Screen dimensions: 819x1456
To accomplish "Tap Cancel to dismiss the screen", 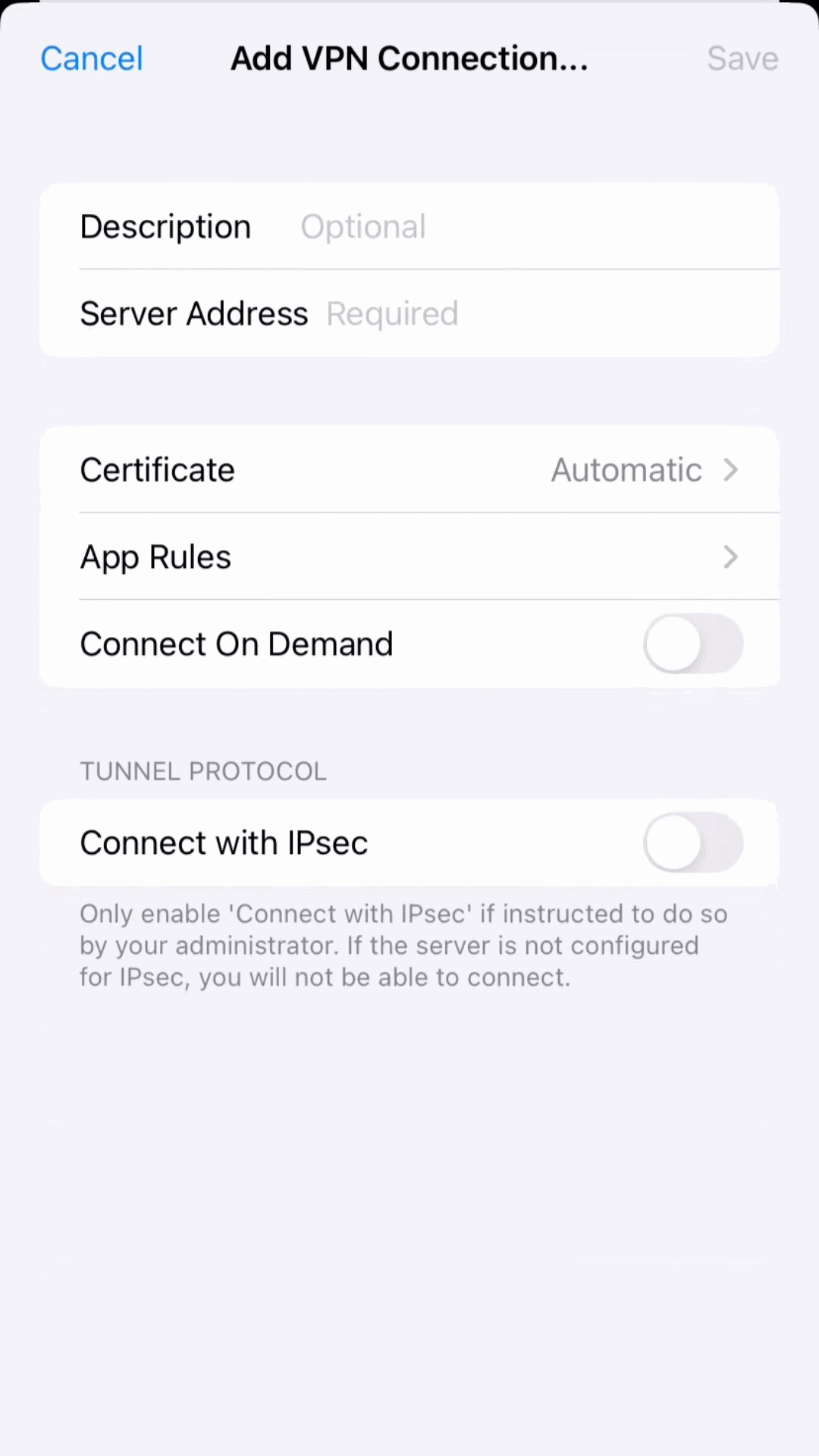I will [91, 58].
